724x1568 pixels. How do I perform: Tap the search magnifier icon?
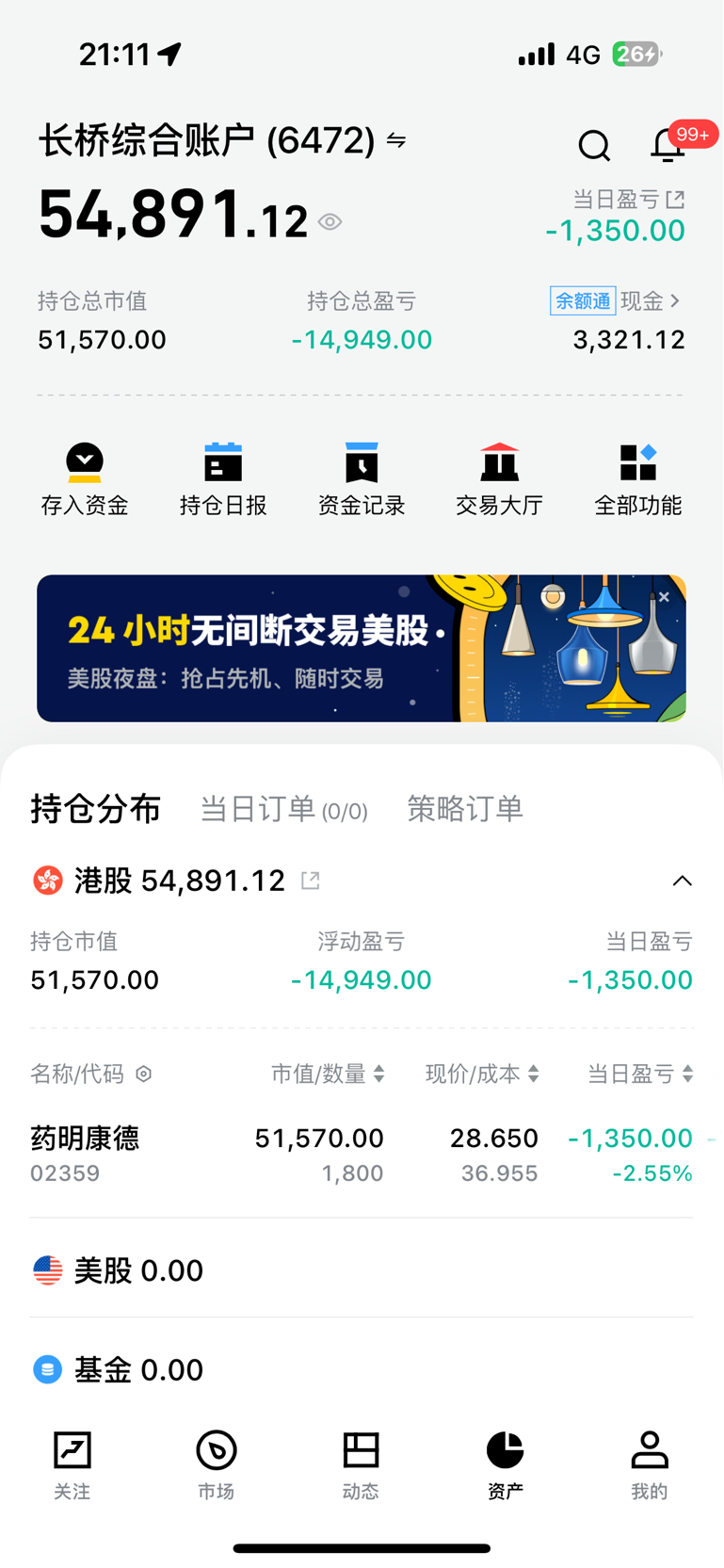594,147
